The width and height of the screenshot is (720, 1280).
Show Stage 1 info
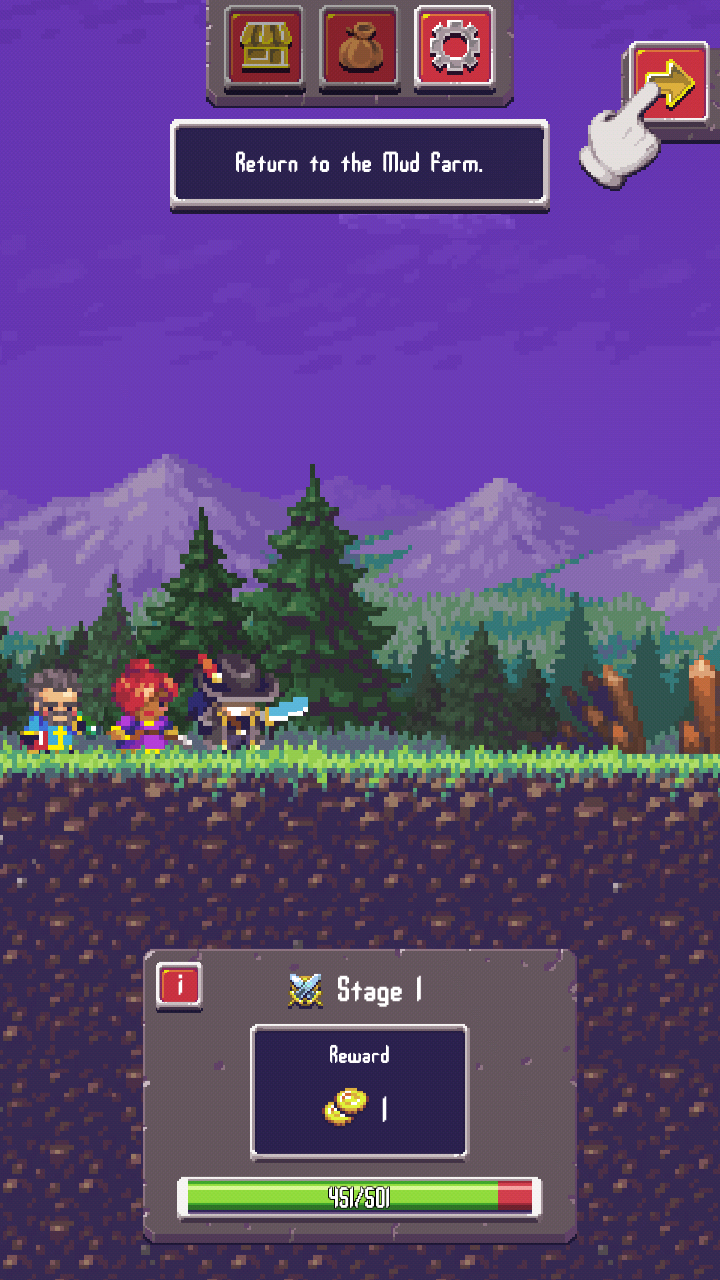tap(180, 986)
